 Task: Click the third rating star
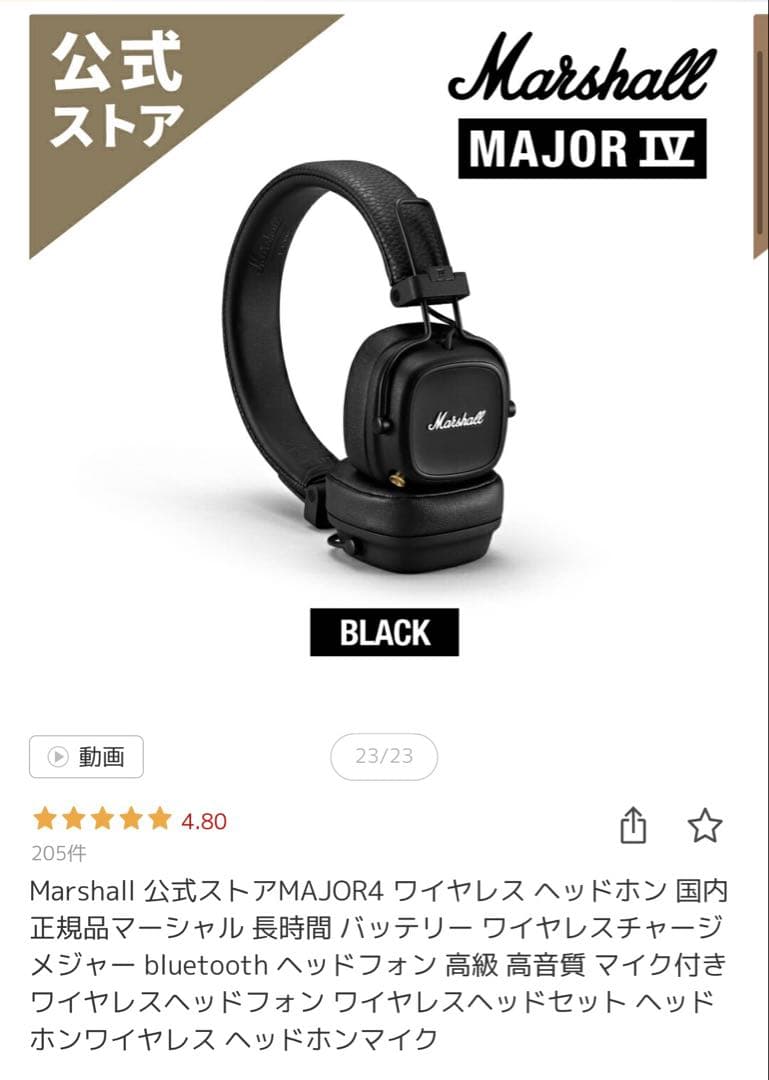point(104,816)
